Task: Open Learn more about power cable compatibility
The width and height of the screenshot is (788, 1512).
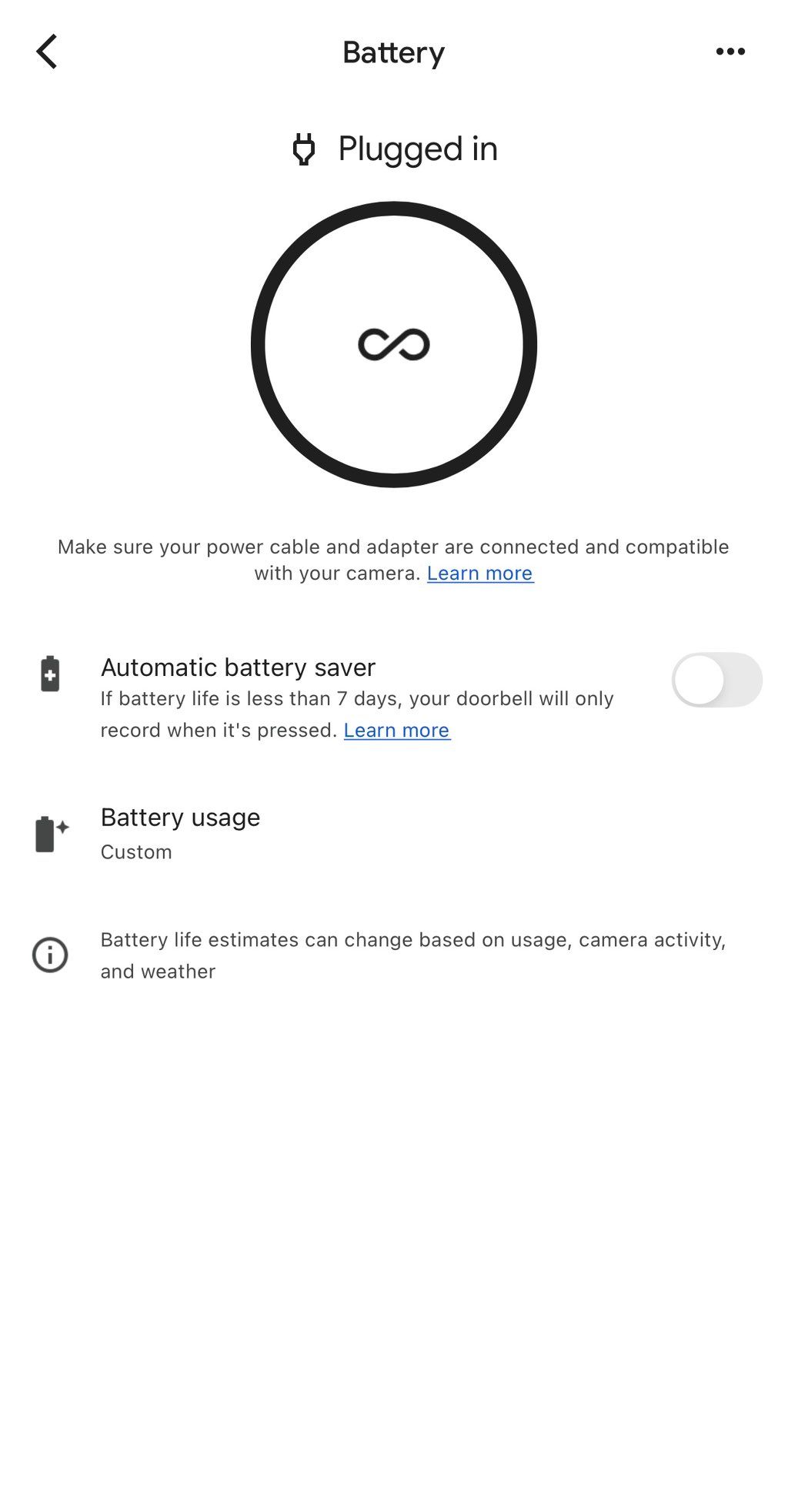Action: [480, 574]
